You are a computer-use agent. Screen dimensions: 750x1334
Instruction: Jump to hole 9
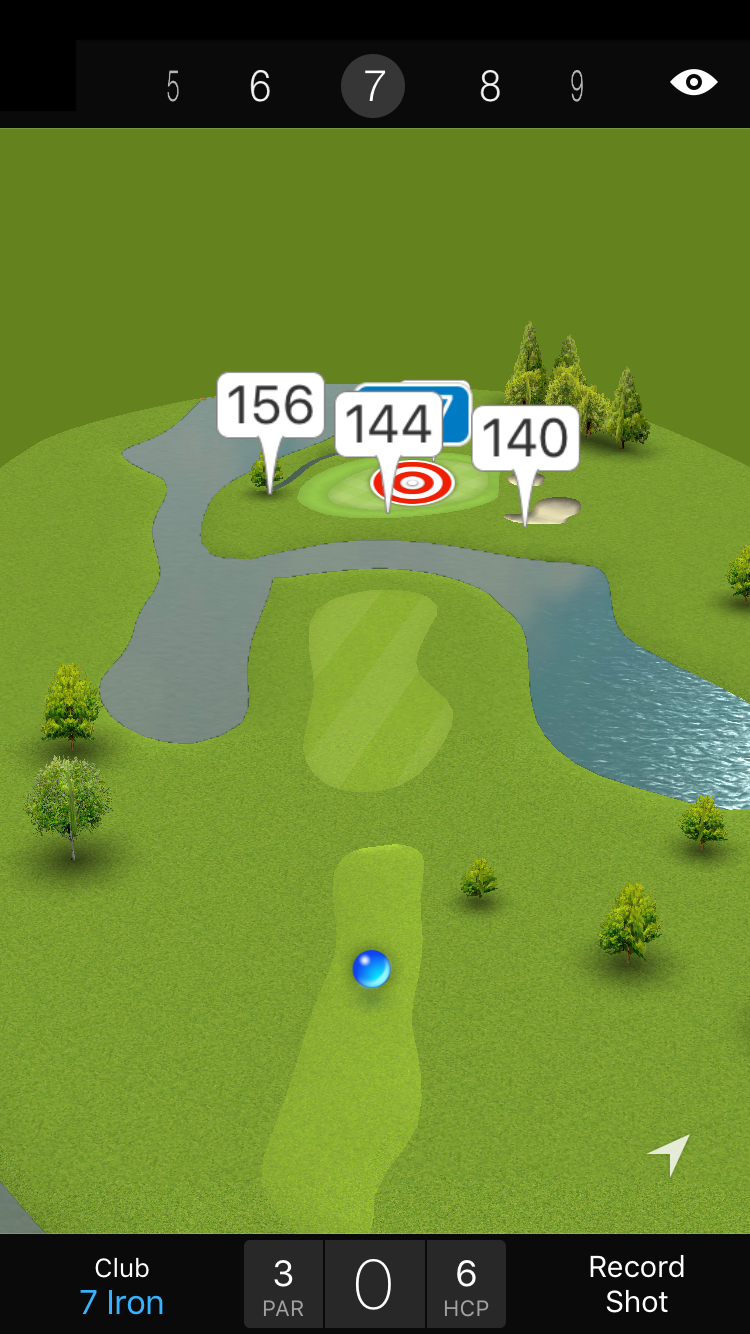[x=577, y=87]
